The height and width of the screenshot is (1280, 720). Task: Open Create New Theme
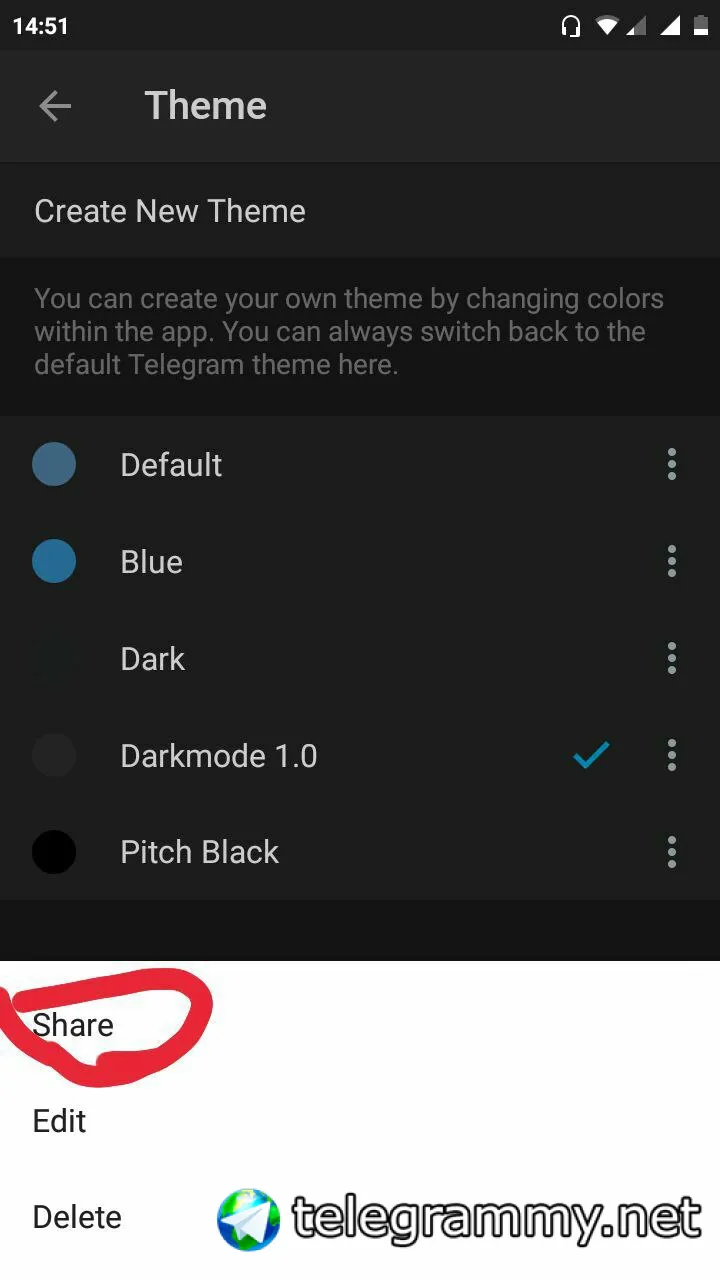[170, 211]
